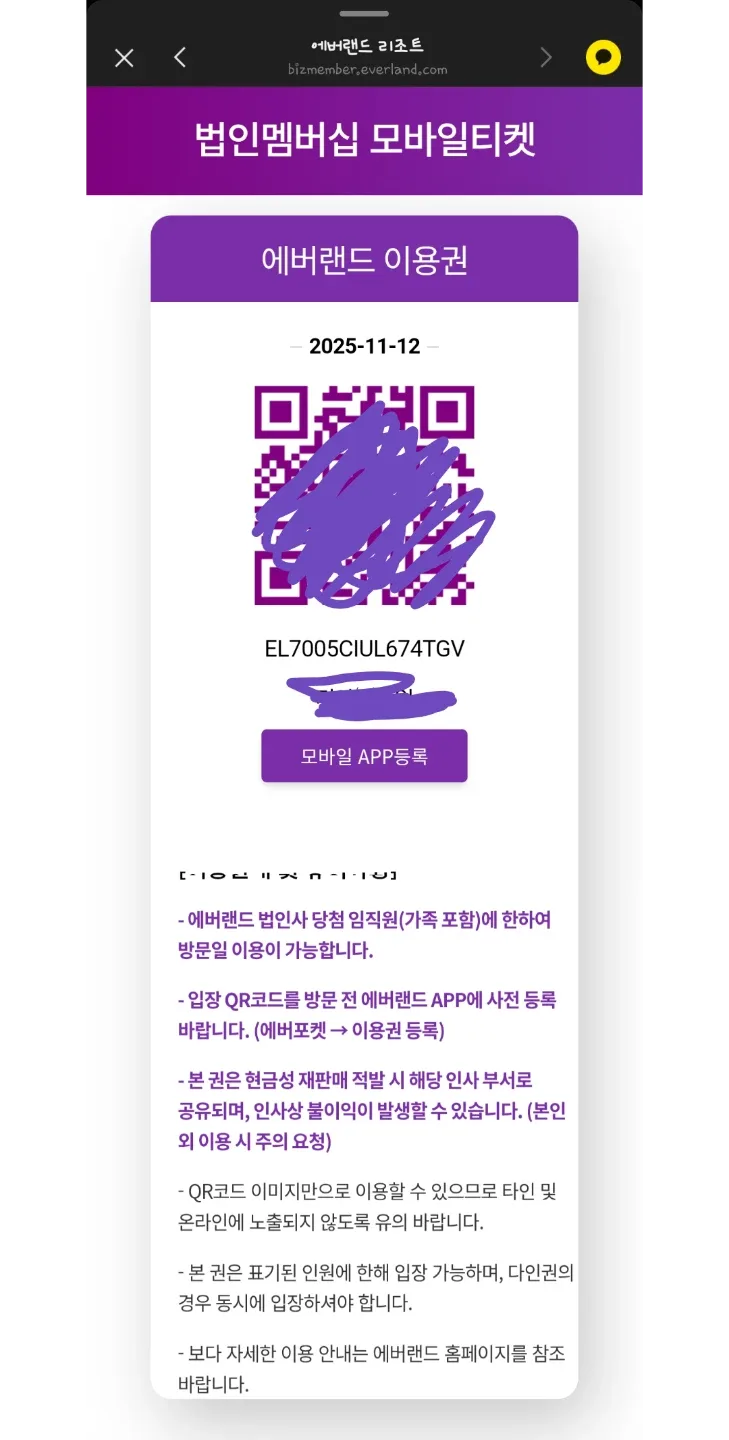
Task: Close the in-app browser with the X
Action: (x=124, y=58)
